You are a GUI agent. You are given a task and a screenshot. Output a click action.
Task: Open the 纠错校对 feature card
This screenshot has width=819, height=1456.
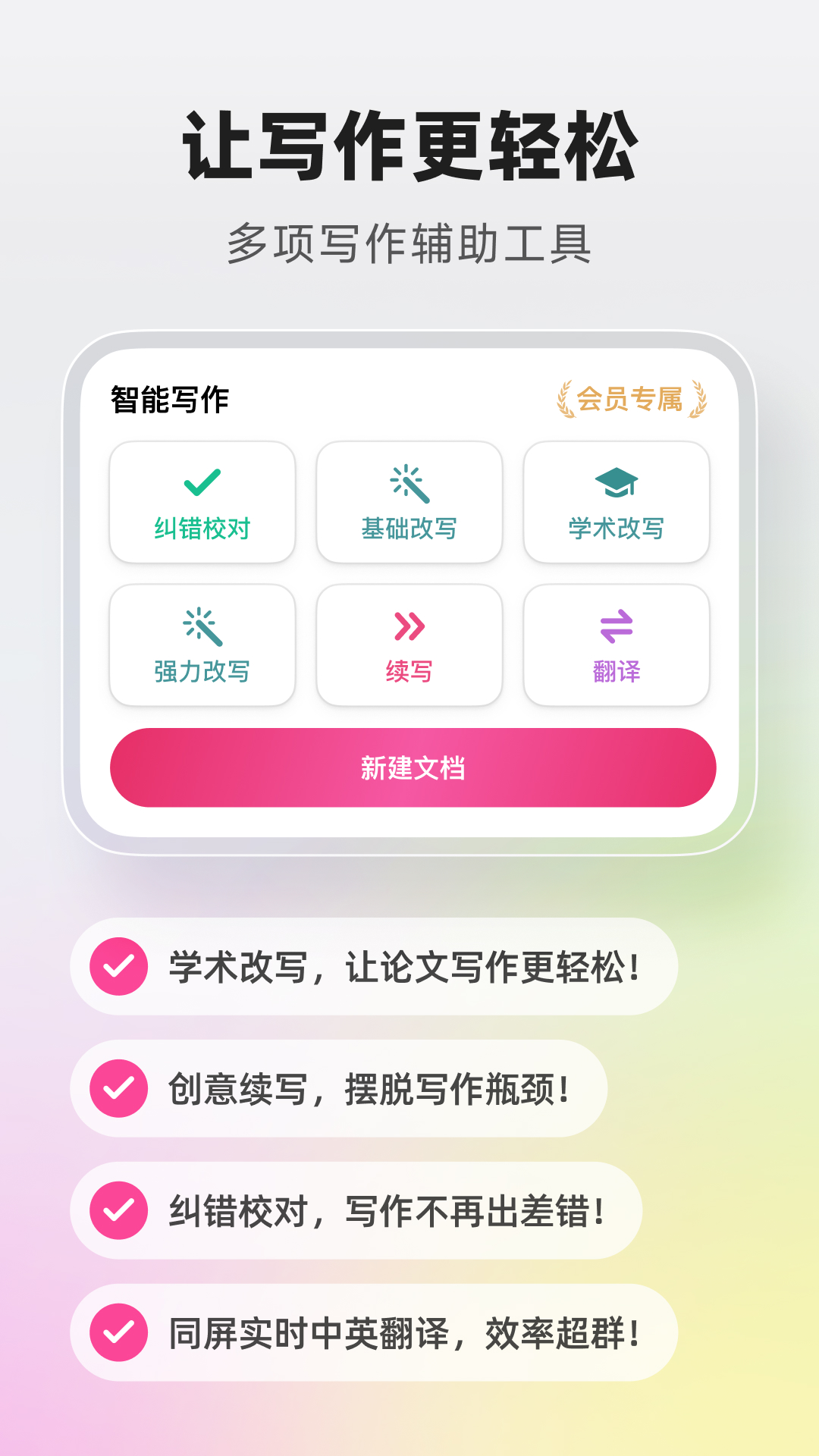point(202,502)
